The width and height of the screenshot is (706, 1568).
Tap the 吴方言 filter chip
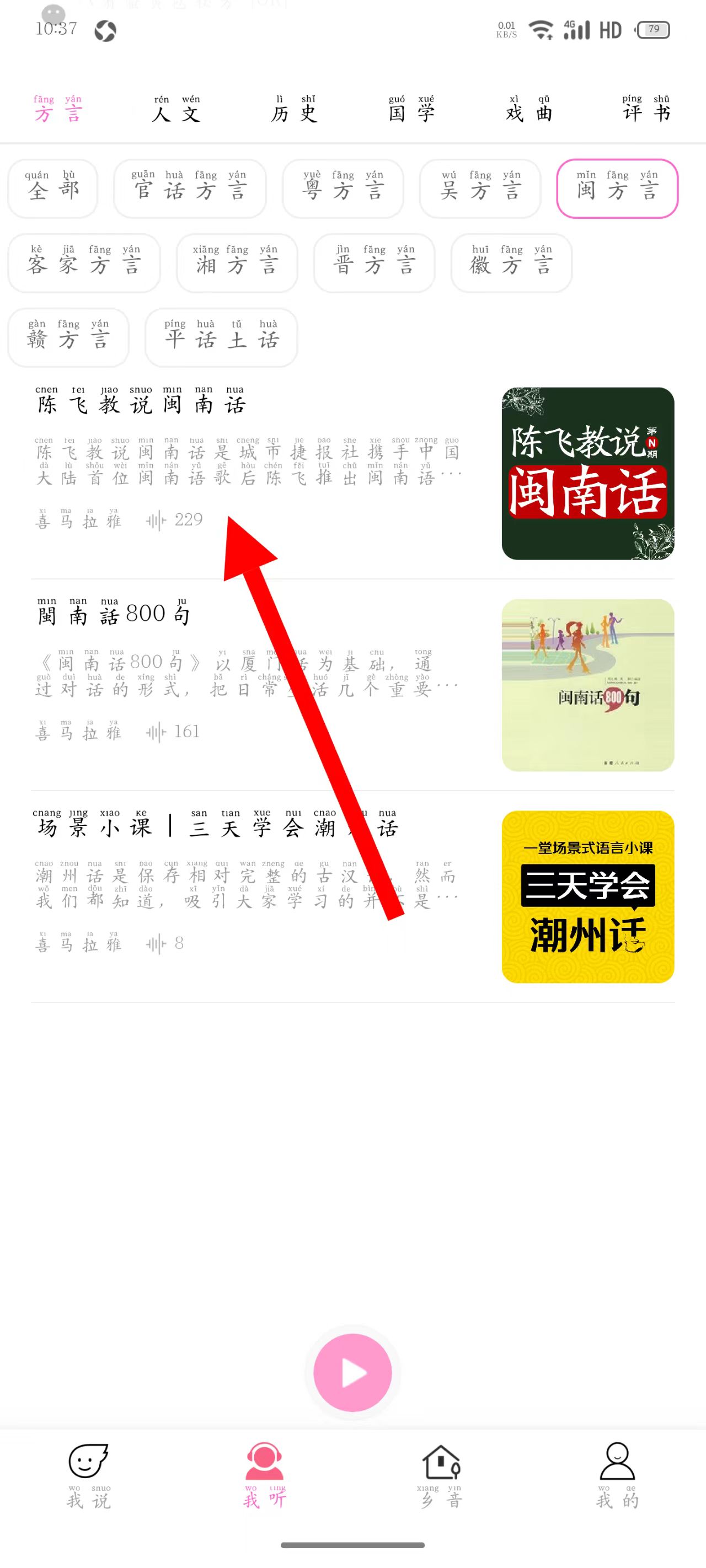pos(479,188)
